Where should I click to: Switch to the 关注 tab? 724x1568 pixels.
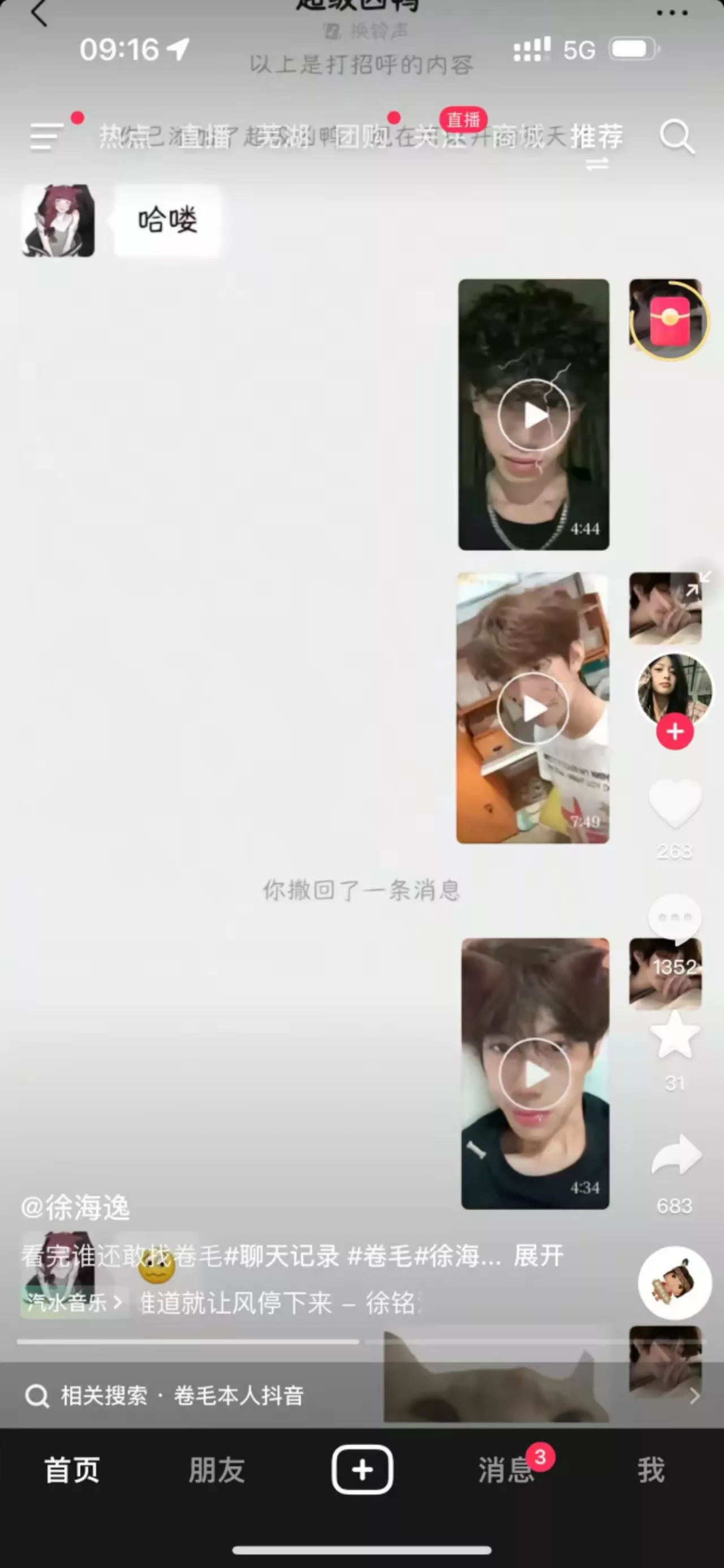point(439,136)
